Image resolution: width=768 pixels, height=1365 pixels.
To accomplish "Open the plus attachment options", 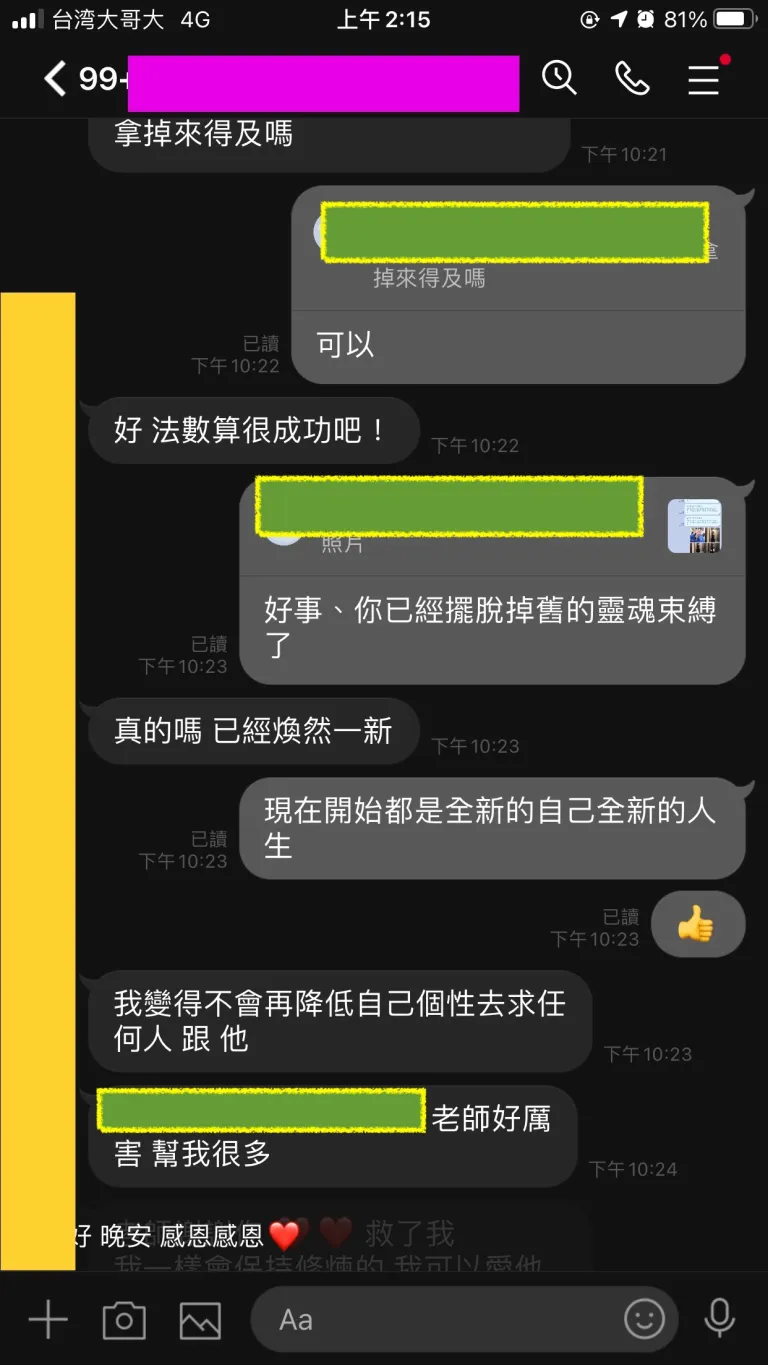I will point(47,1320).
